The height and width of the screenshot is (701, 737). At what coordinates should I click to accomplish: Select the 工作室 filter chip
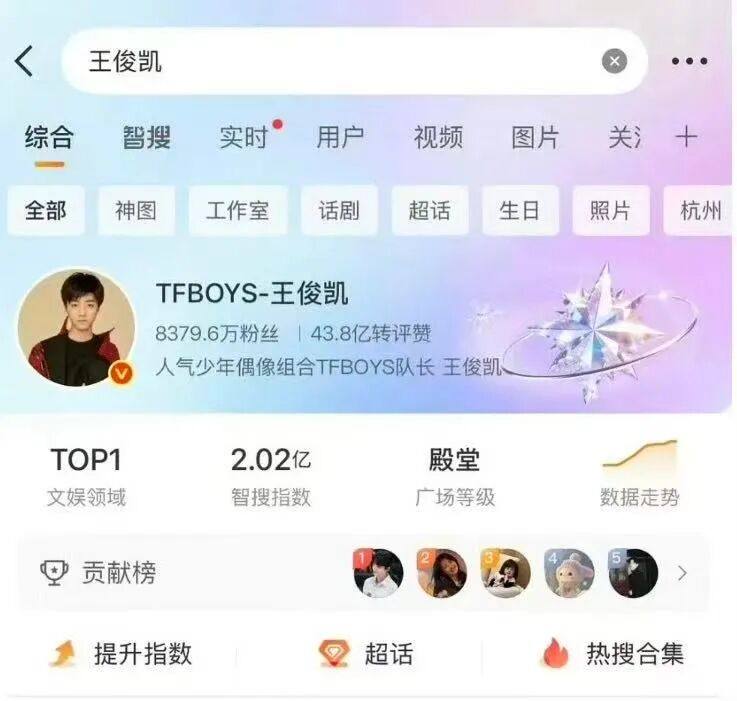pyautogui.click(x=237, y=211)
